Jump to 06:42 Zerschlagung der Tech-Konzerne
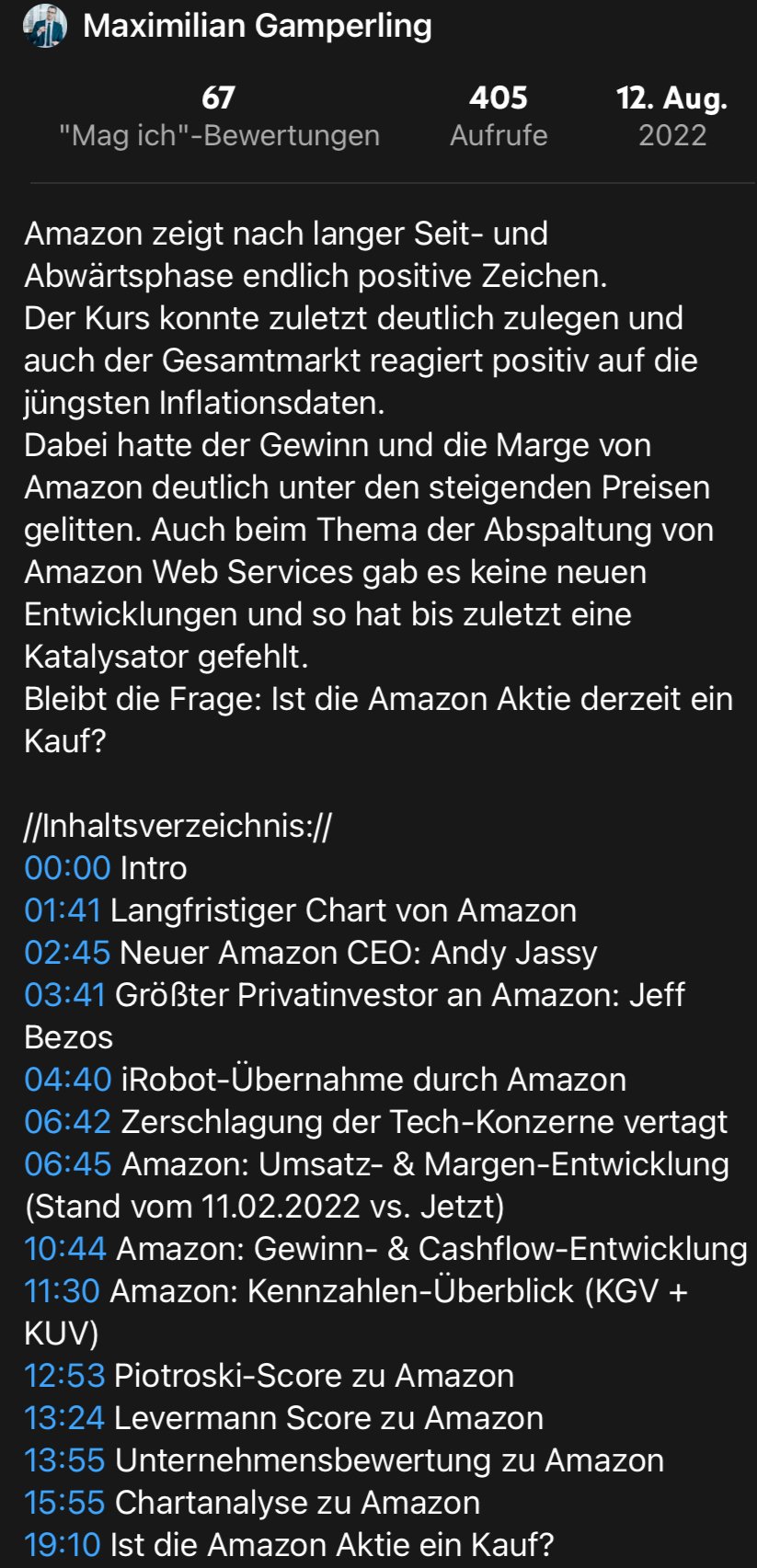 pyautogui.click(x=67, y=1122)
